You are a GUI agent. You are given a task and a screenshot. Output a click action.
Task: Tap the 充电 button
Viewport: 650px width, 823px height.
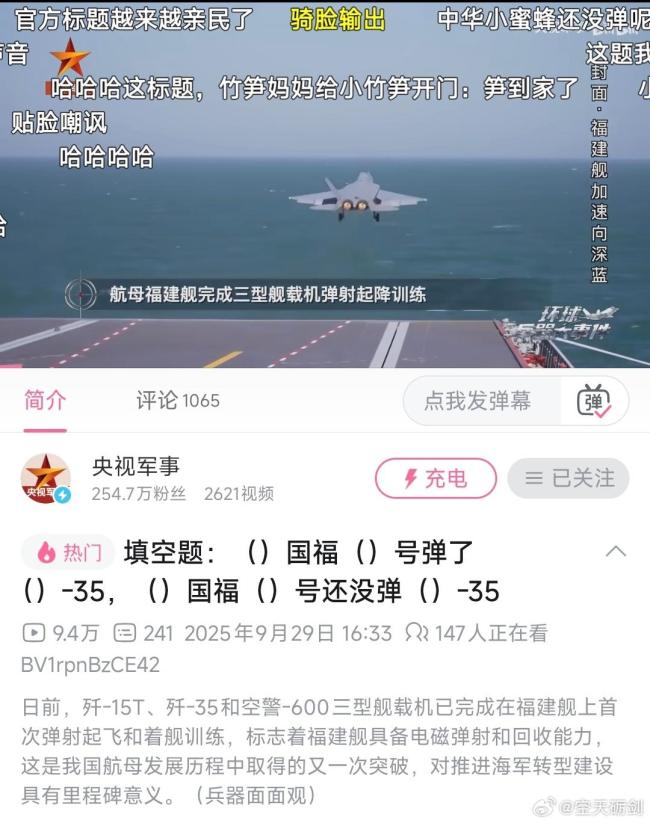[435, 479]
